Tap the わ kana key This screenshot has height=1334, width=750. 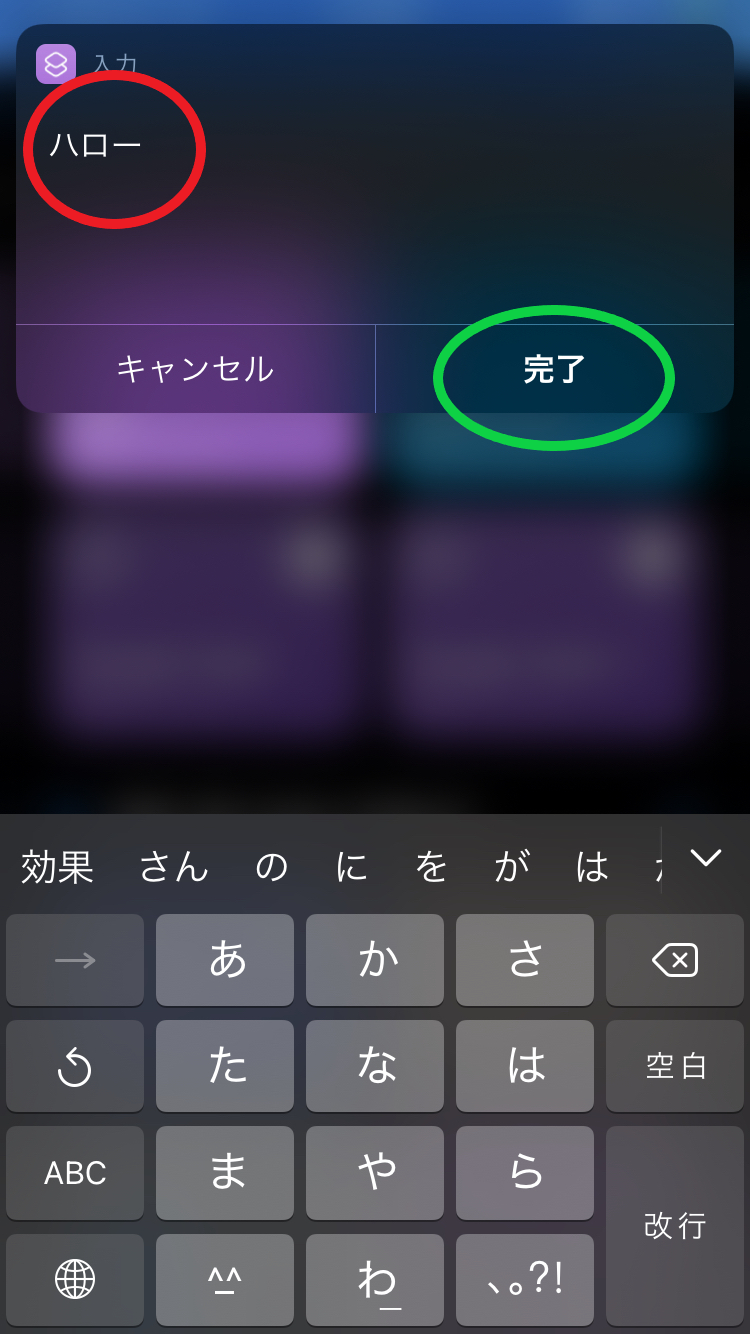(375, 1280)
